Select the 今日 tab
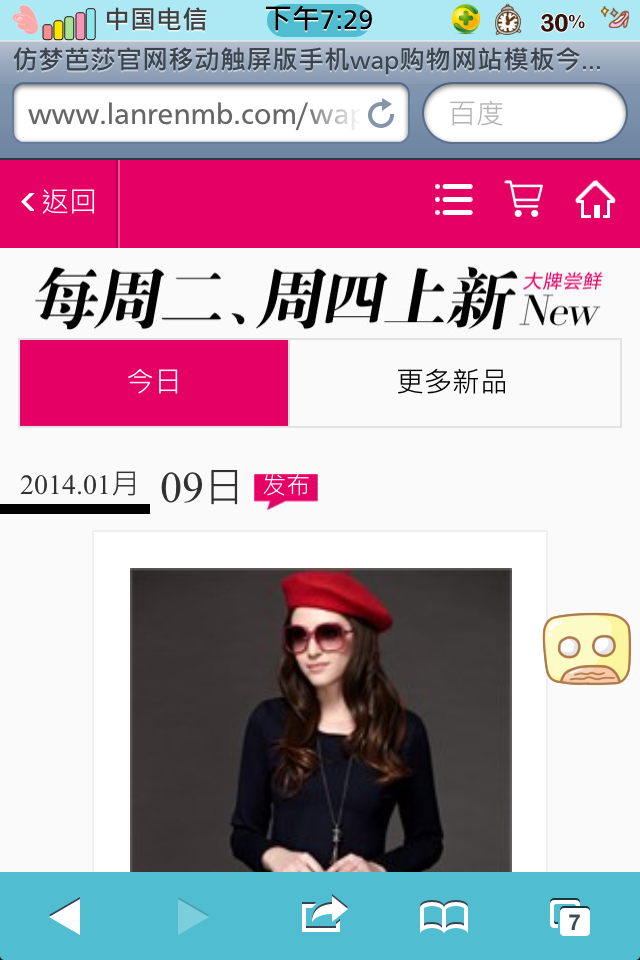This screenshot has width=640, height=960. [154, 383]
